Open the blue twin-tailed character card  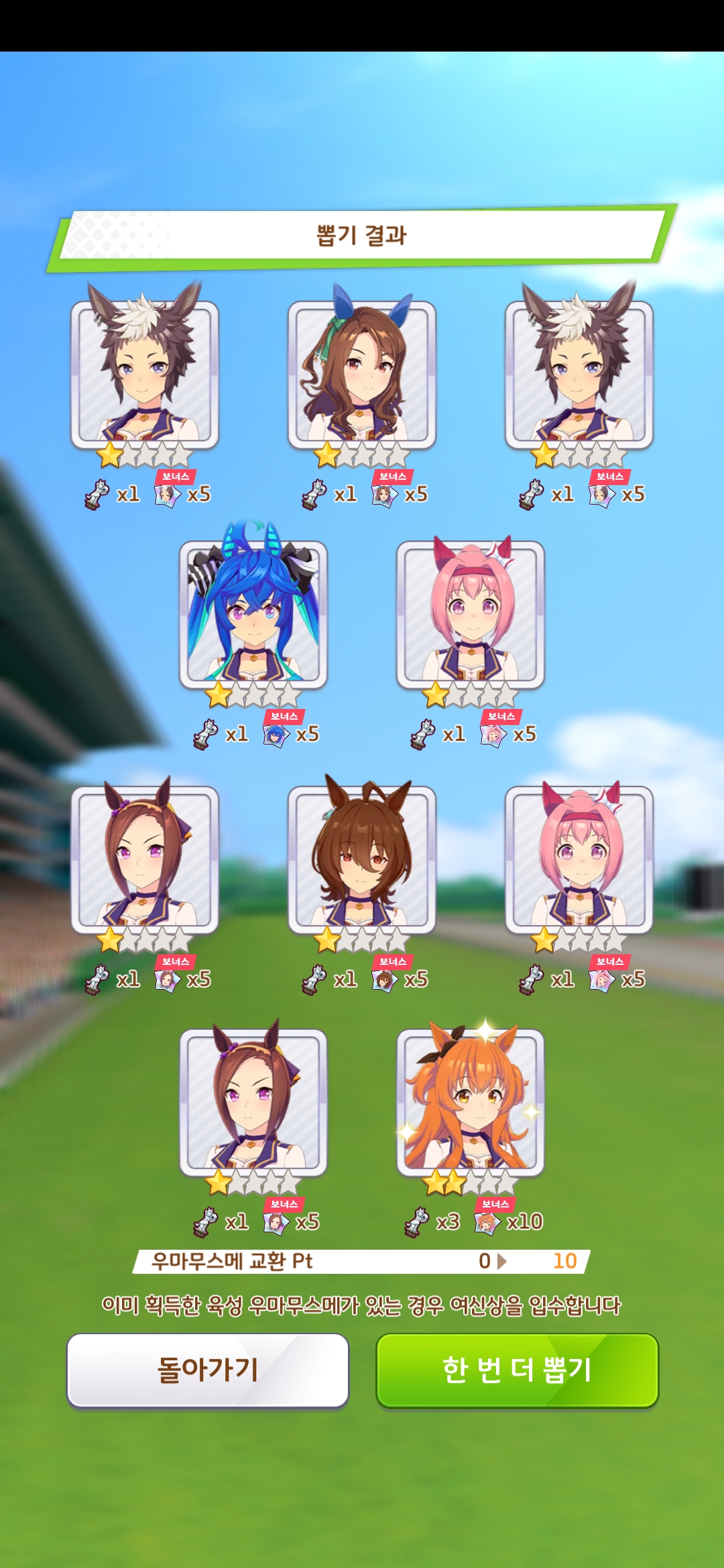point(253,613)
